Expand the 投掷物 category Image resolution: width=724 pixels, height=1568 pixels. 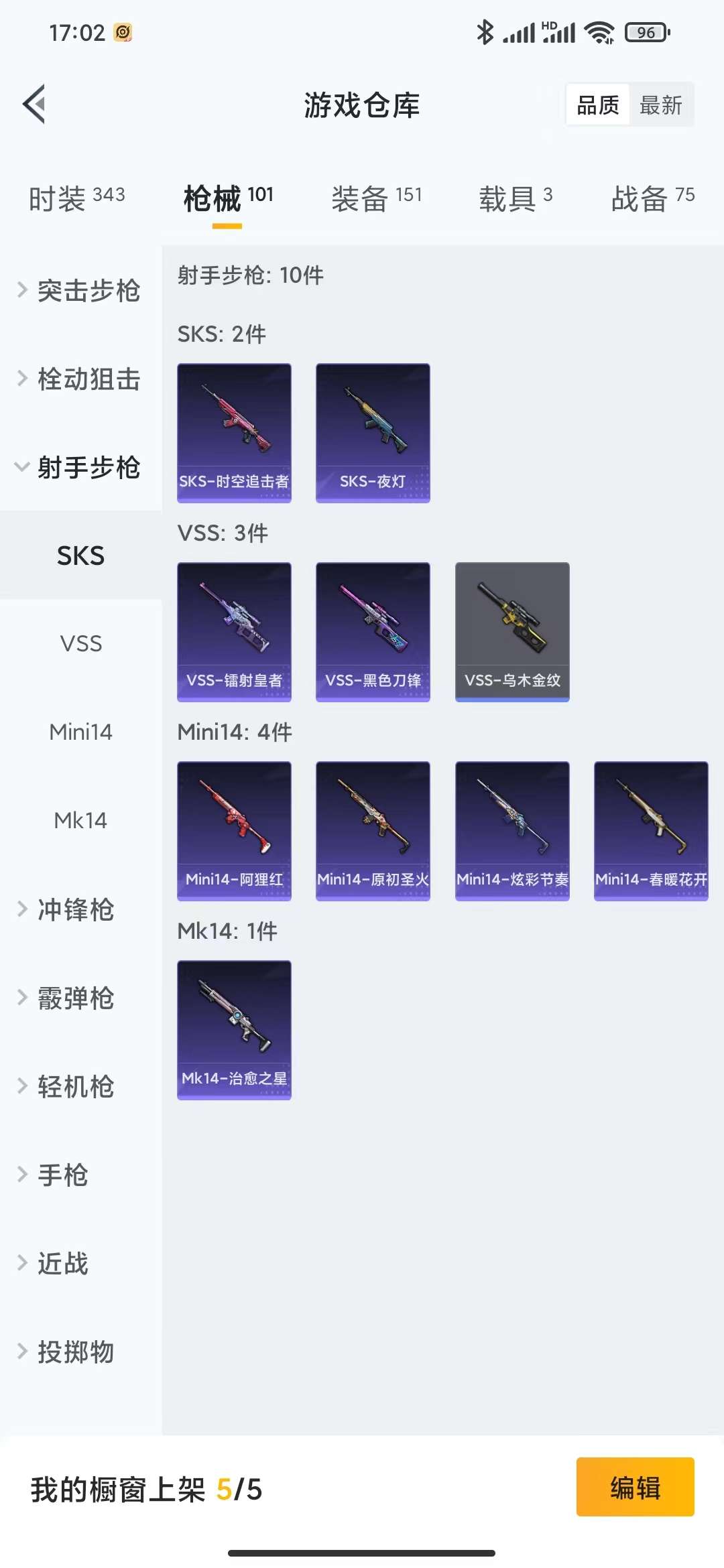(74, 1352)
